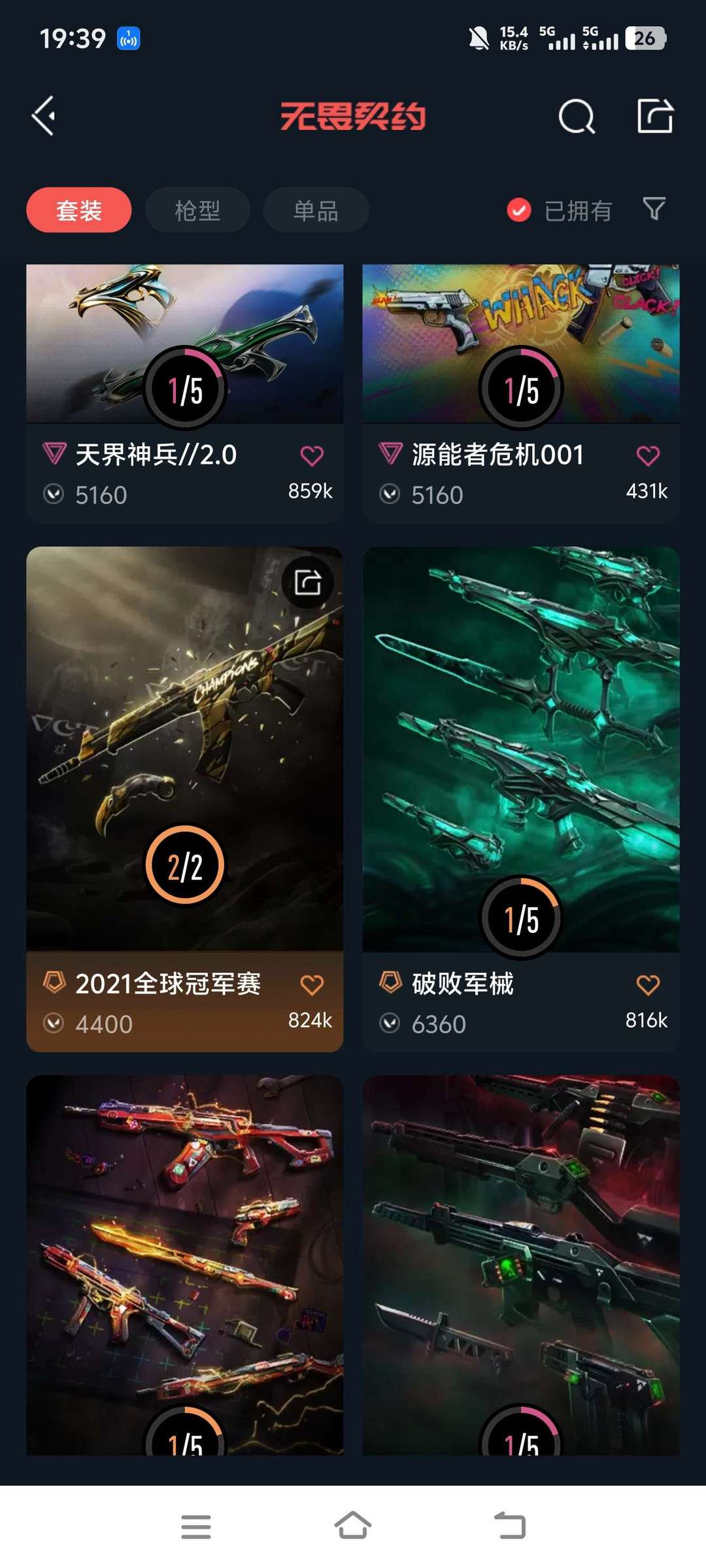The height and width of the screenshot is (1568, 706).
Task: Share the 2021全球冠军赛 bundle image
Action: tap(307, 582)
